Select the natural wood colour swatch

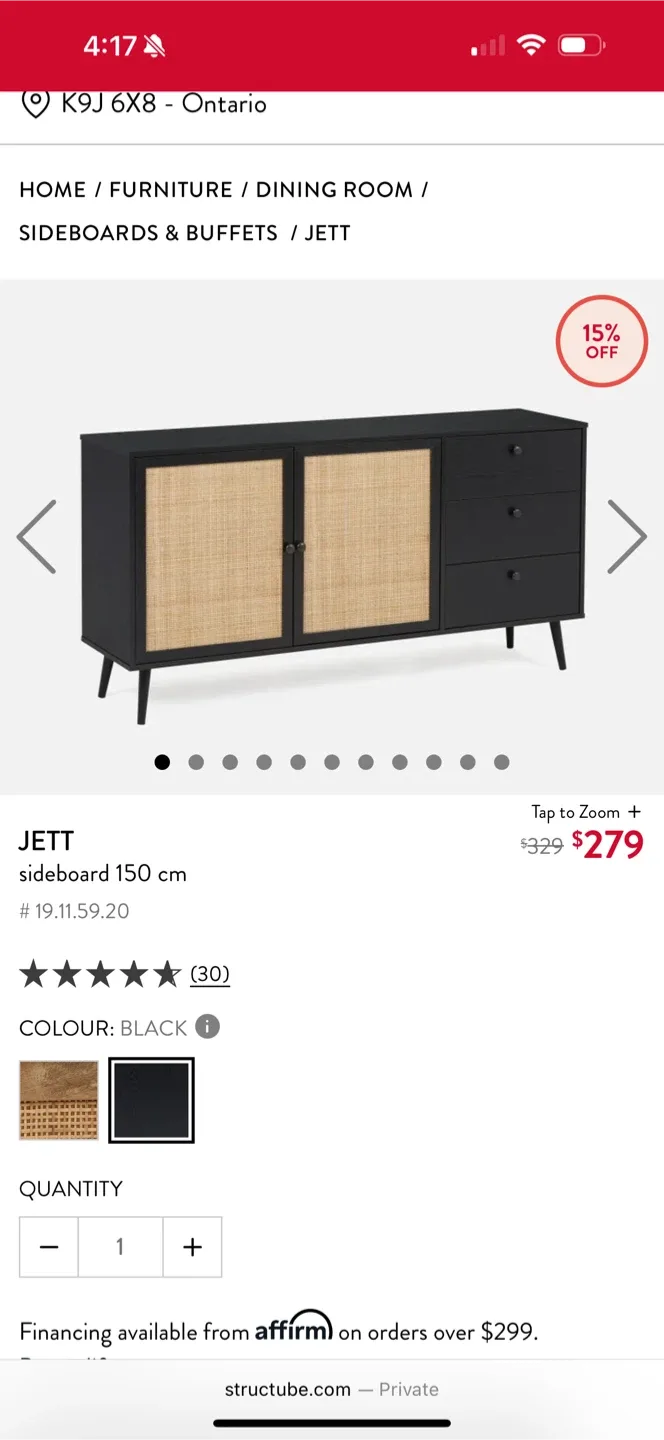(x=59, y=1100)
